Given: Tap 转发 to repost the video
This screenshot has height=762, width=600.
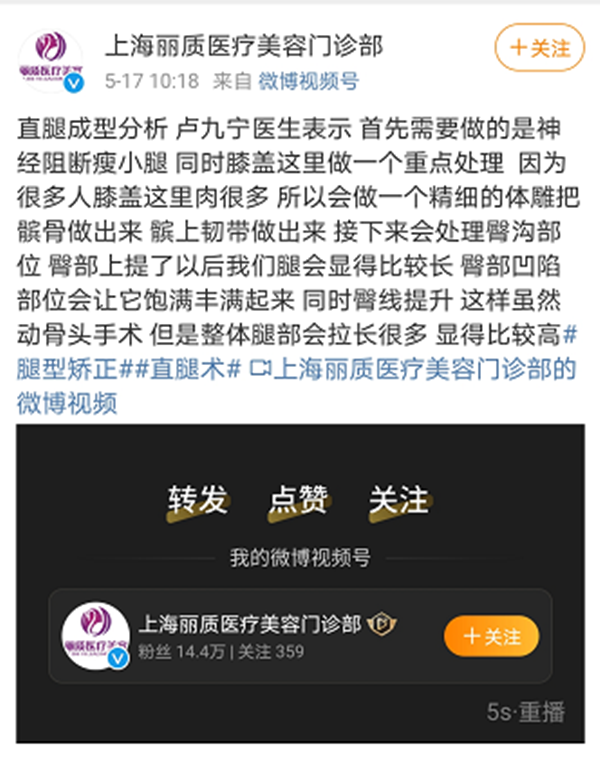Looking at the screenshot, I should [198, 501].
